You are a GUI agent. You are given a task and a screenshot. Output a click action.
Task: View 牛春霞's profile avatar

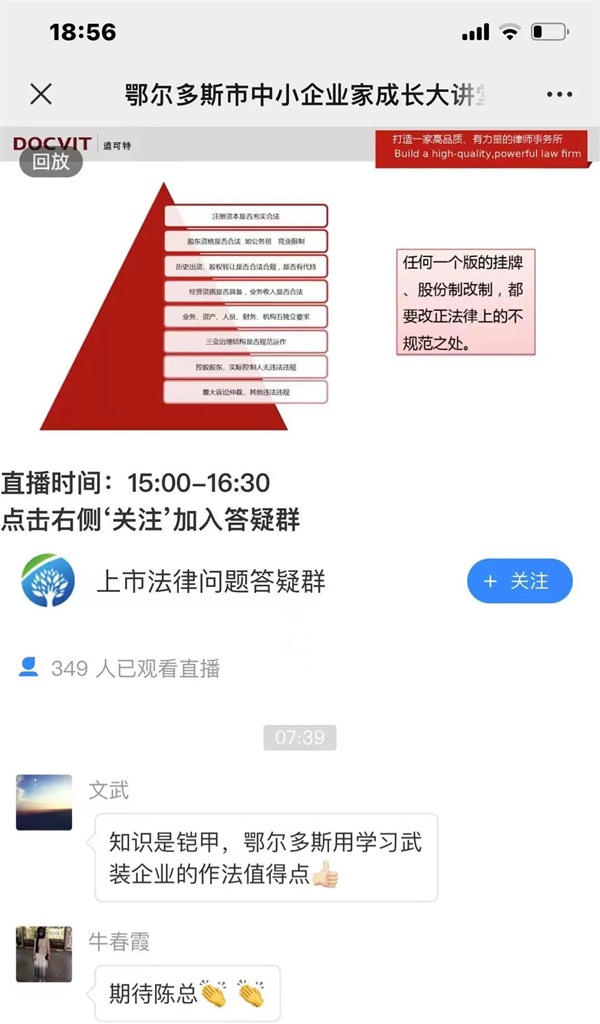44,953
